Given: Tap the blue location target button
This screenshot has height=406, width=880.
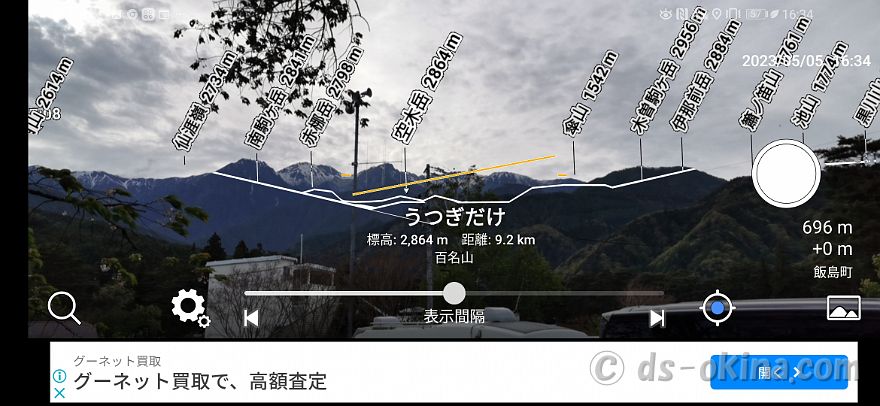Looking at the screenshot, I should 717,308.
